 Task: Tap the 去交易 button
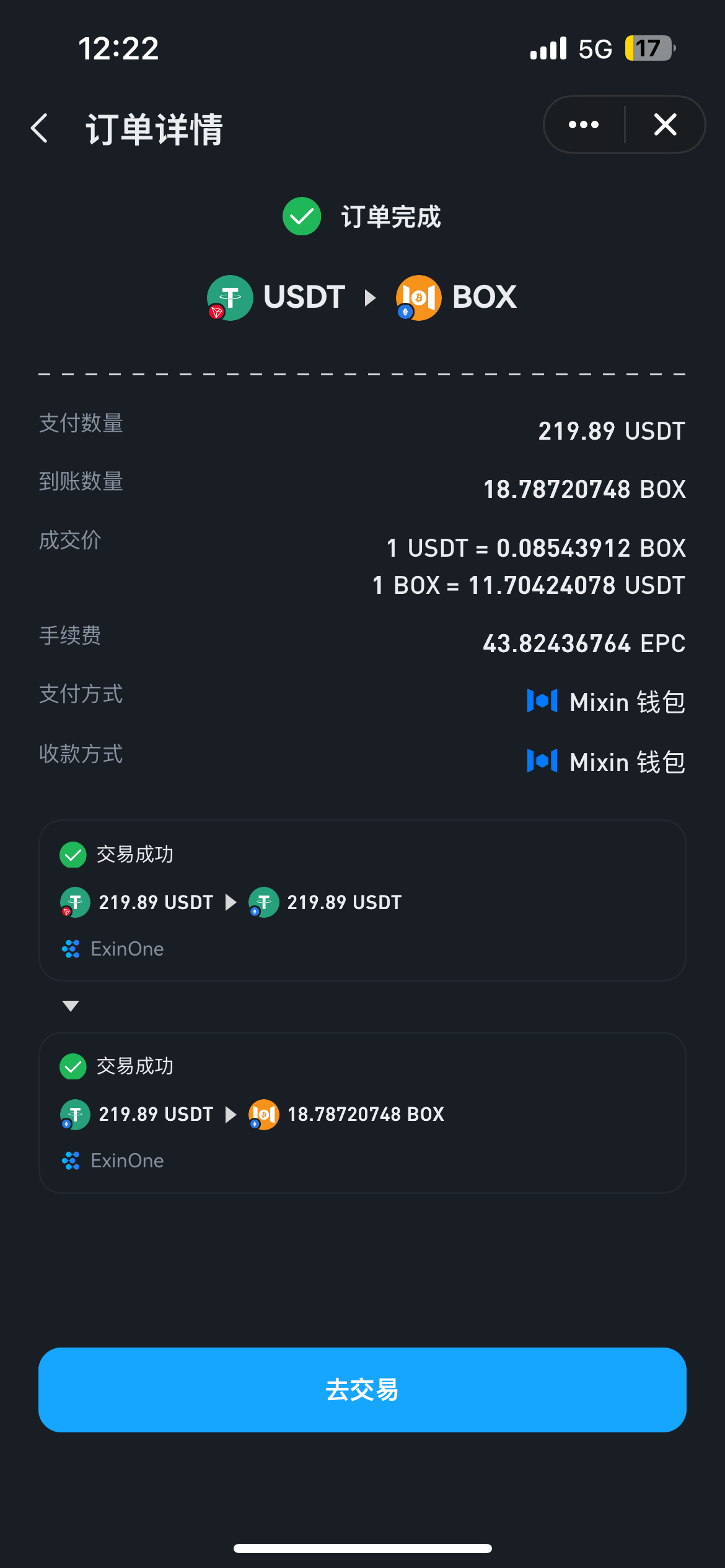tap(362, 1390)
